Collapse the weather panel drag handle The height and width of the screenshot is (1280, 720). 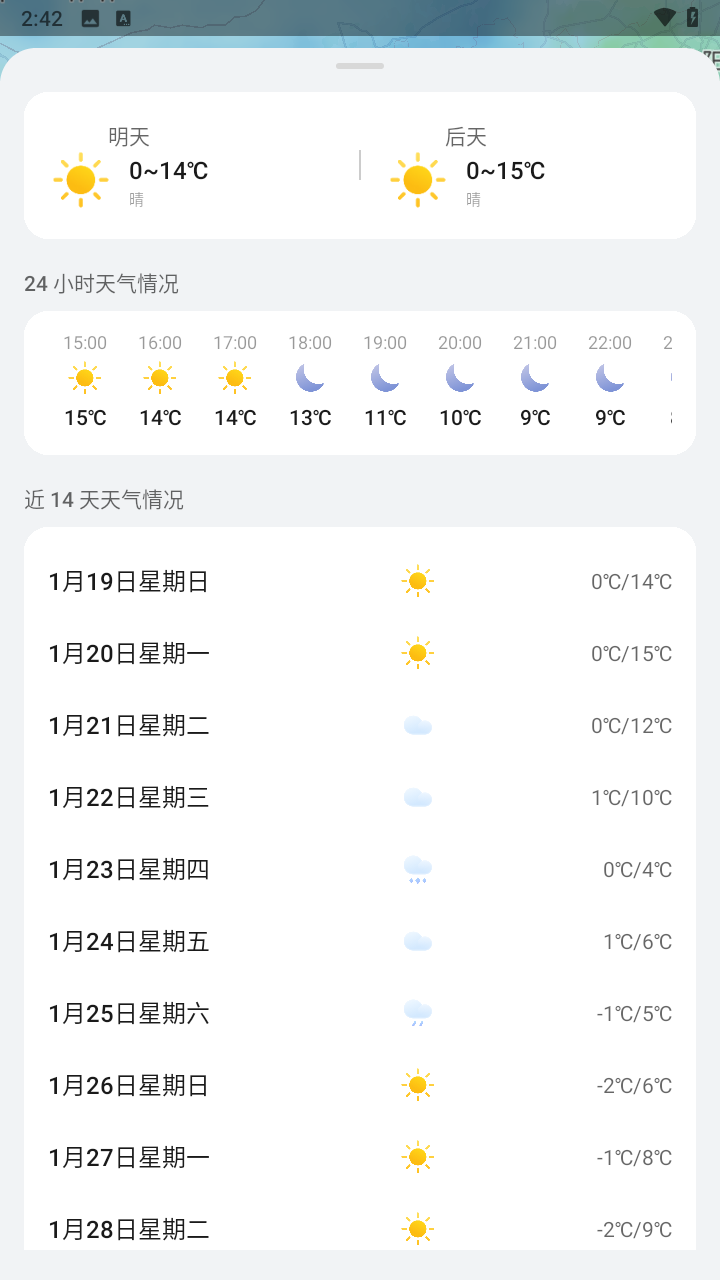coord(359,66)
